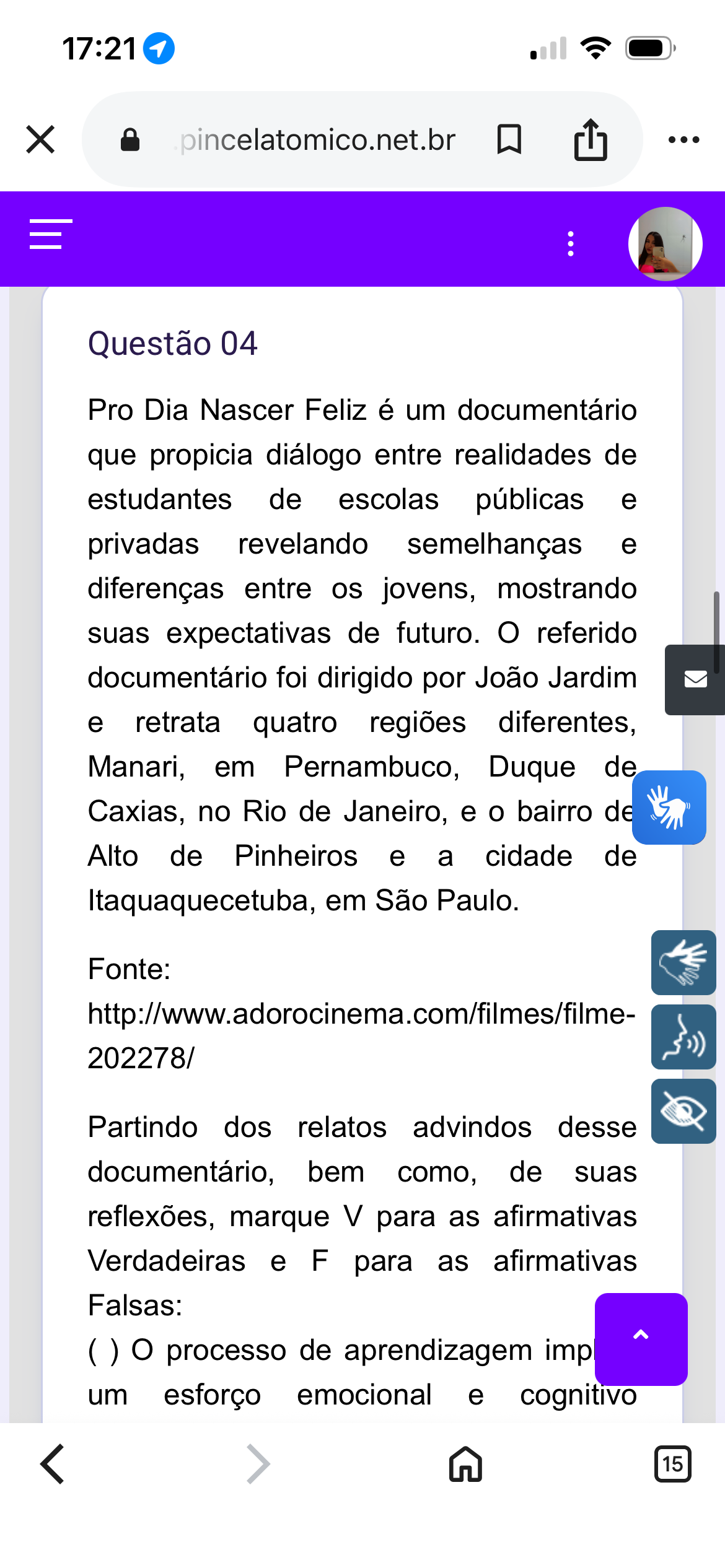This screenshot has width=725, height=1568.
Task: Open the browser's three-dot menu
Action: click(683, 140)
